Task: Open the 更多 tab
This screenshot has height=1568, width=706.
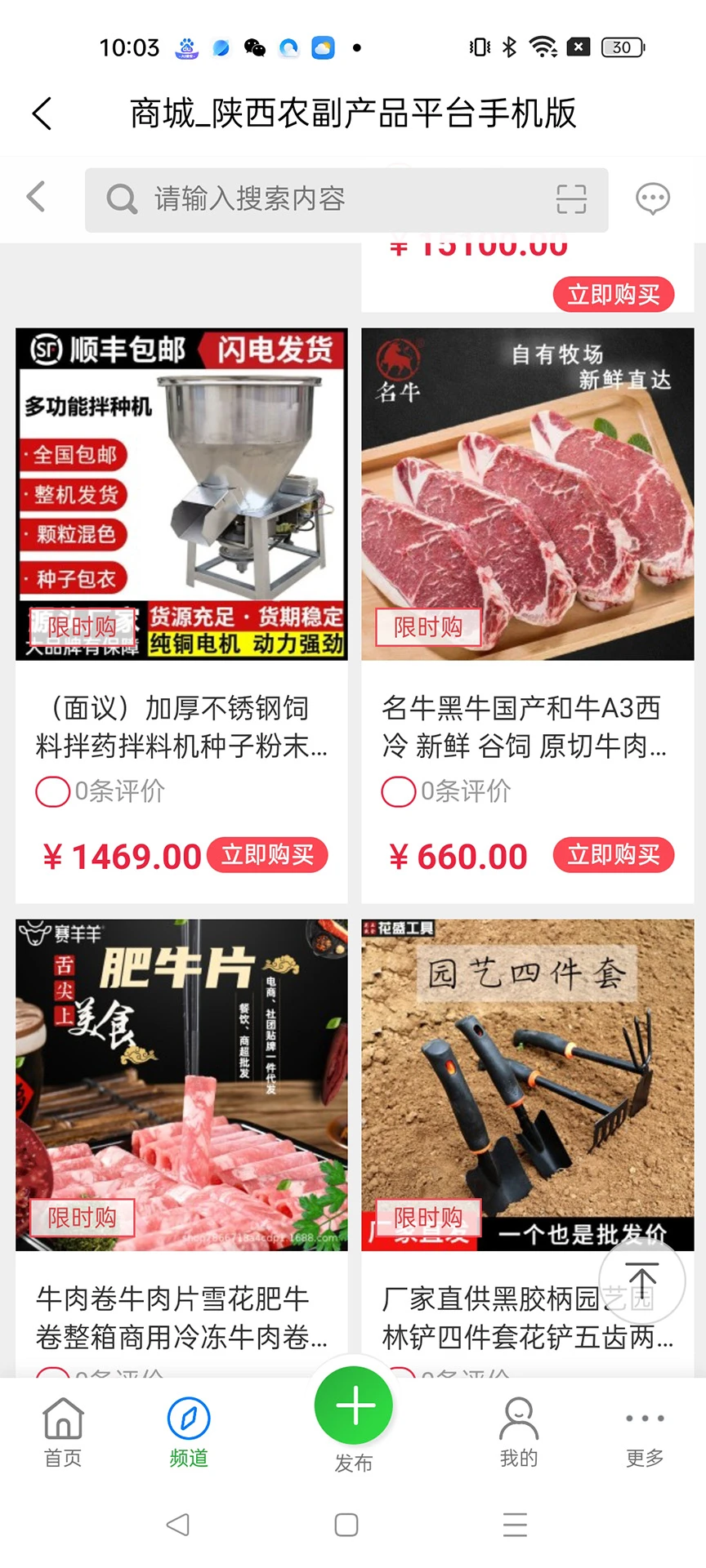Action: 645,1432
